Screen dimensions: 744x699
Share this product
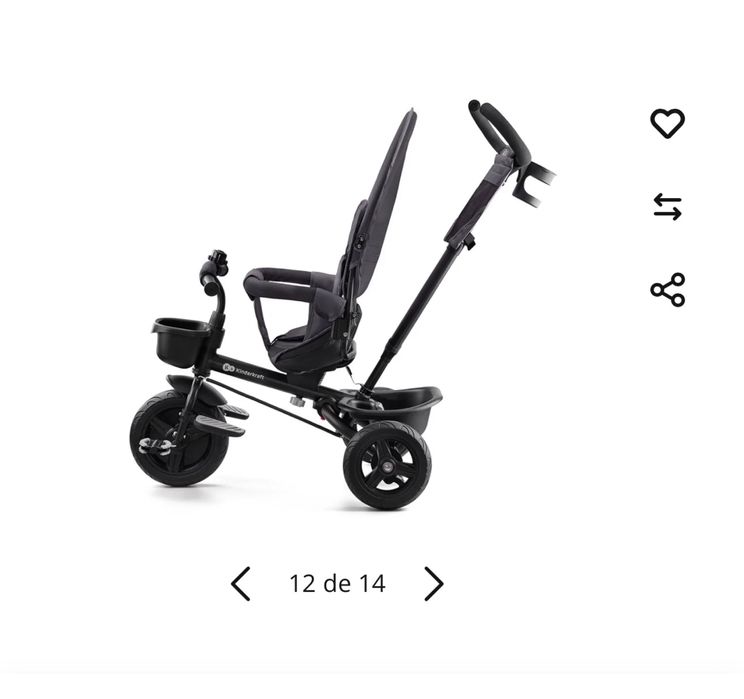coord(667,290)
